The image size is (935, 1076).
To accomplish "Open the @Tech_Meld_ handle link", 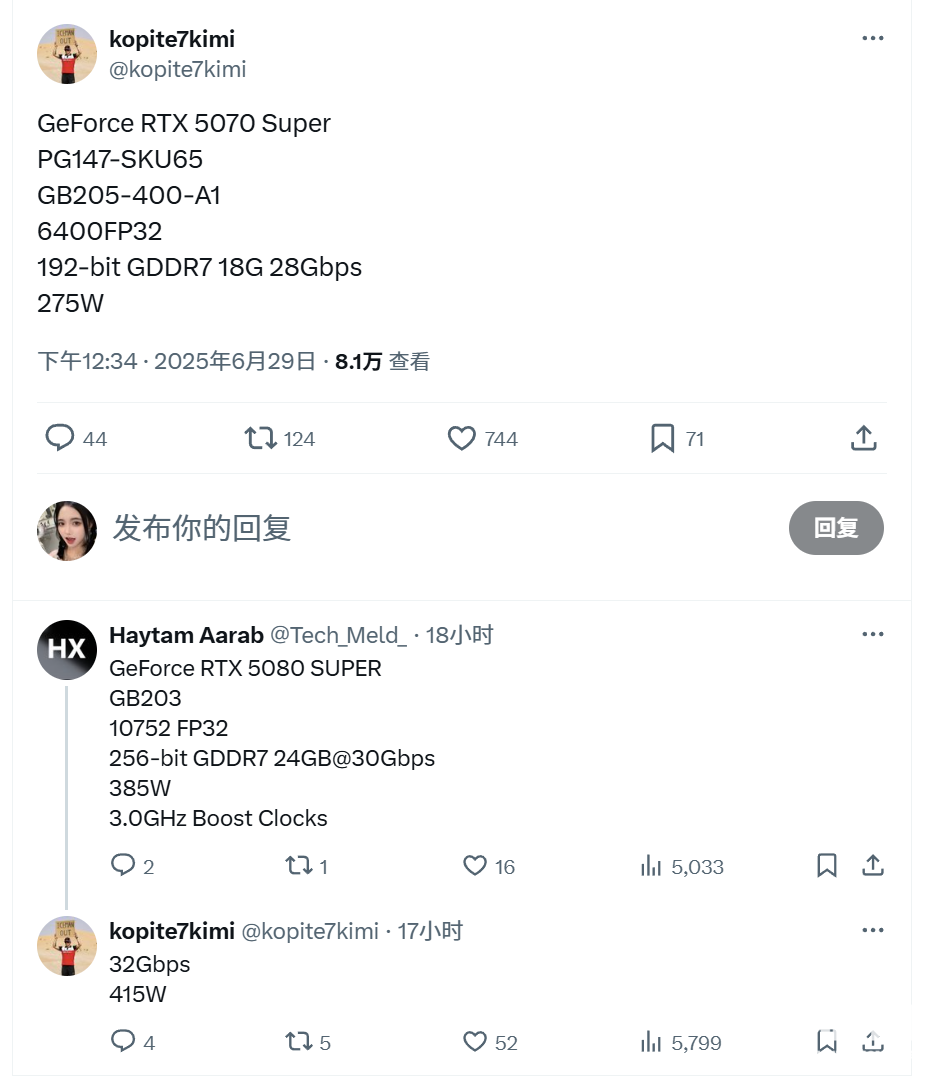I will coord(339,635).
